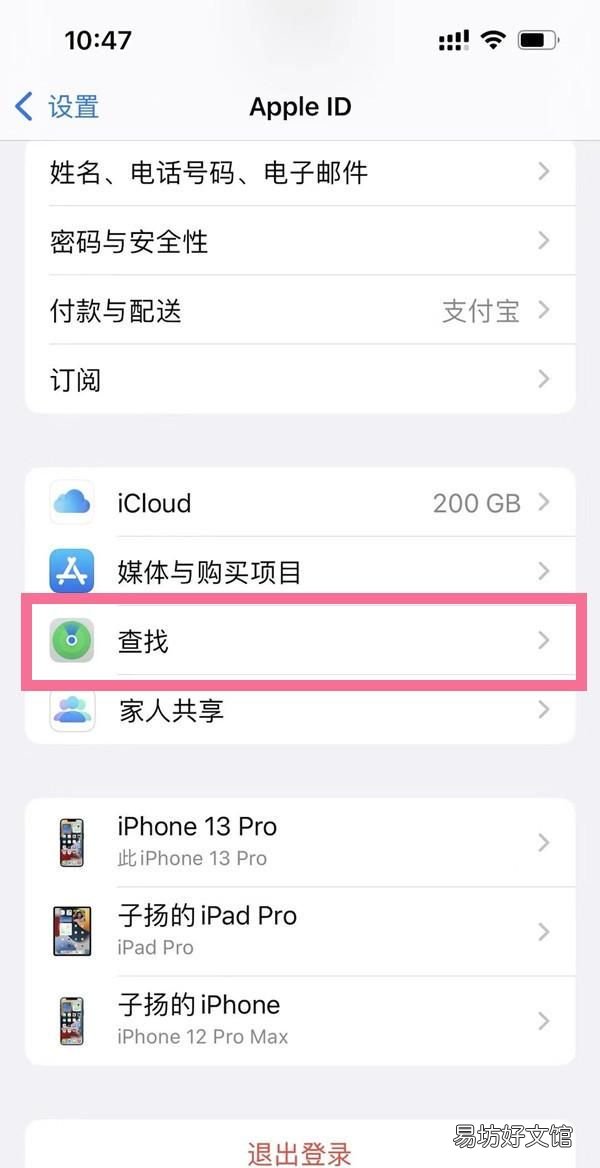Open iCloud storage settings

tap(300, 502)
